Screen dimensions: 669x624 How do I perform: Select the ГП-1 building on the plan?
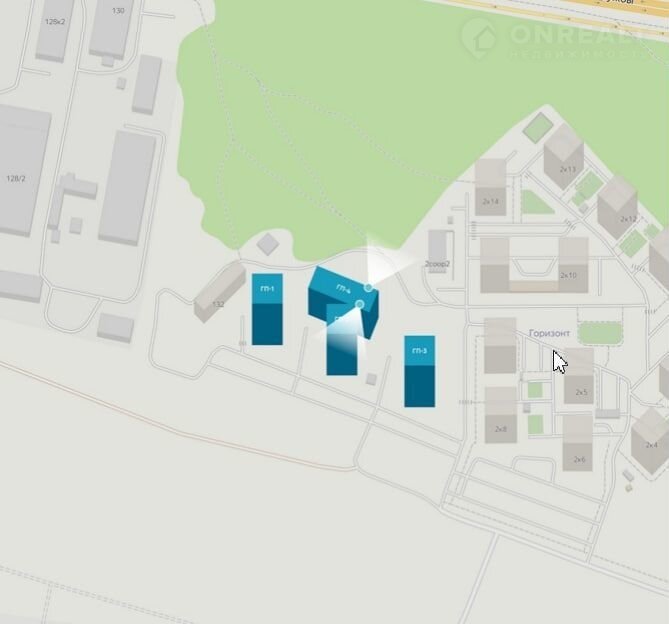pyautogui.click(x=267, y=309)
